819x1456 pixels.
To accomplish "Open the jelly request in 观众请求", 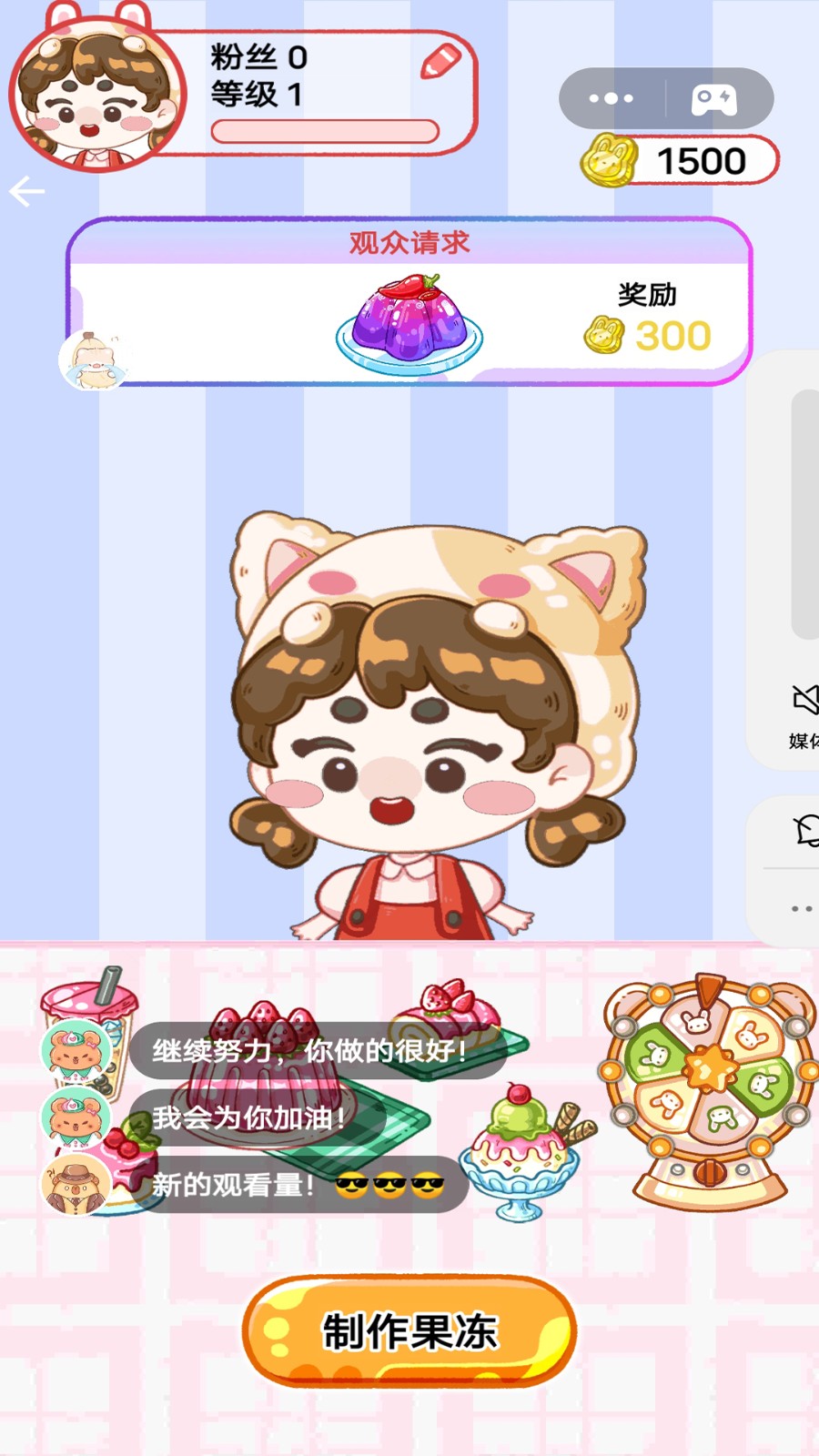I will coord(409,325).
